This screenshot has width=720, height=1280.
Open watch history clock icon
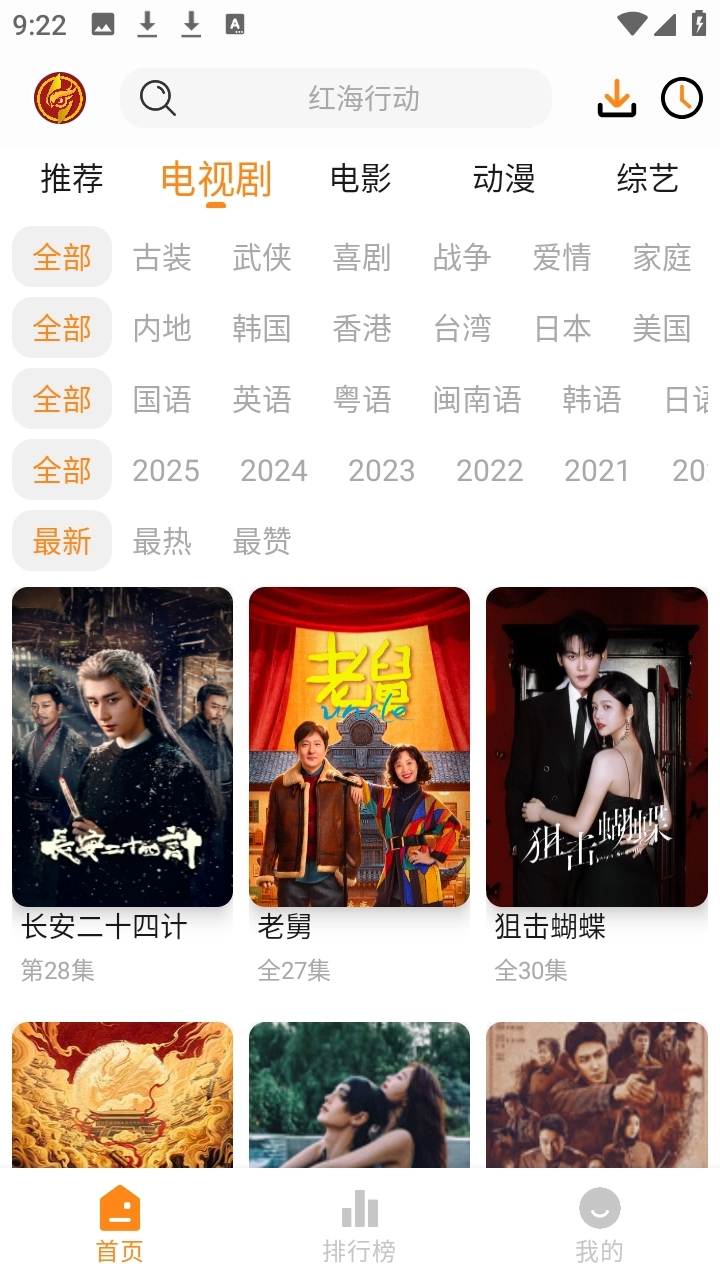pyautogui.click(x=682, y=98)
